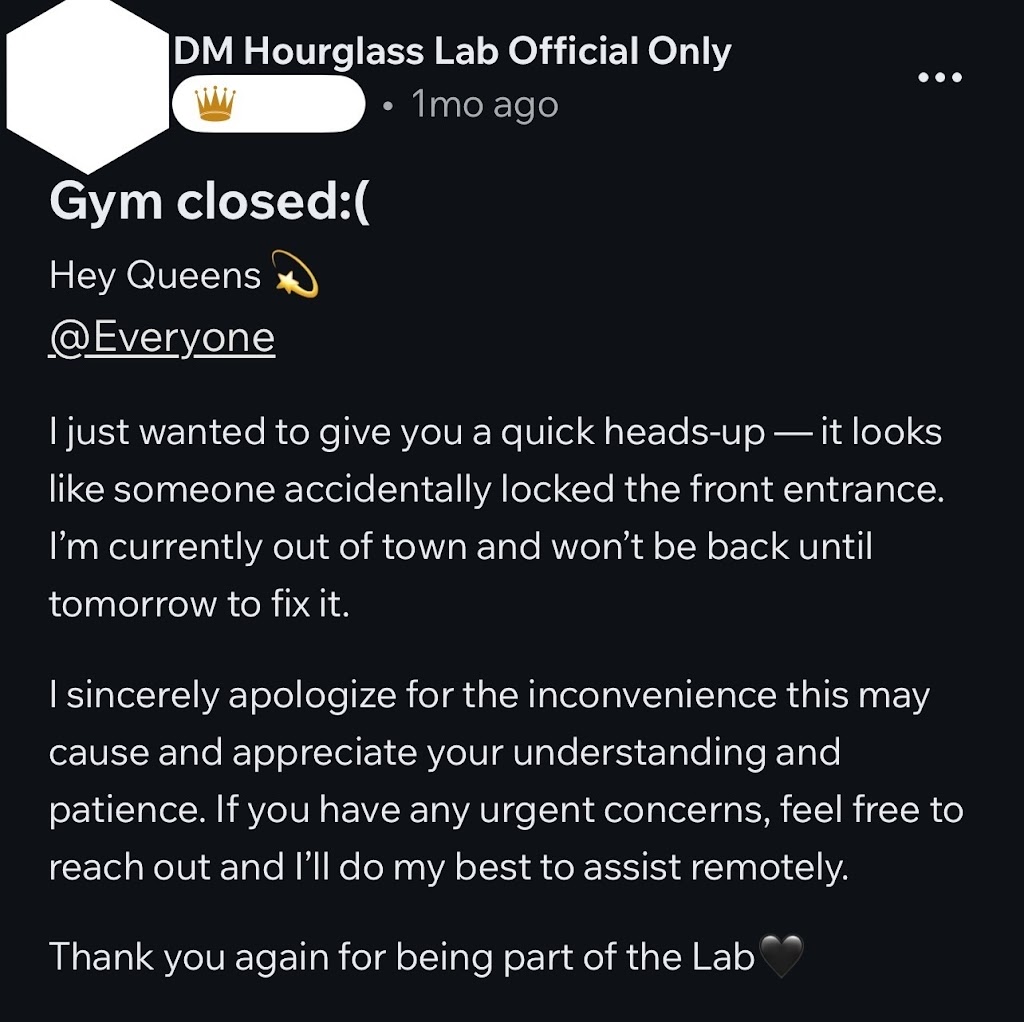Tap the @Everyone mention link

point(162,338)
